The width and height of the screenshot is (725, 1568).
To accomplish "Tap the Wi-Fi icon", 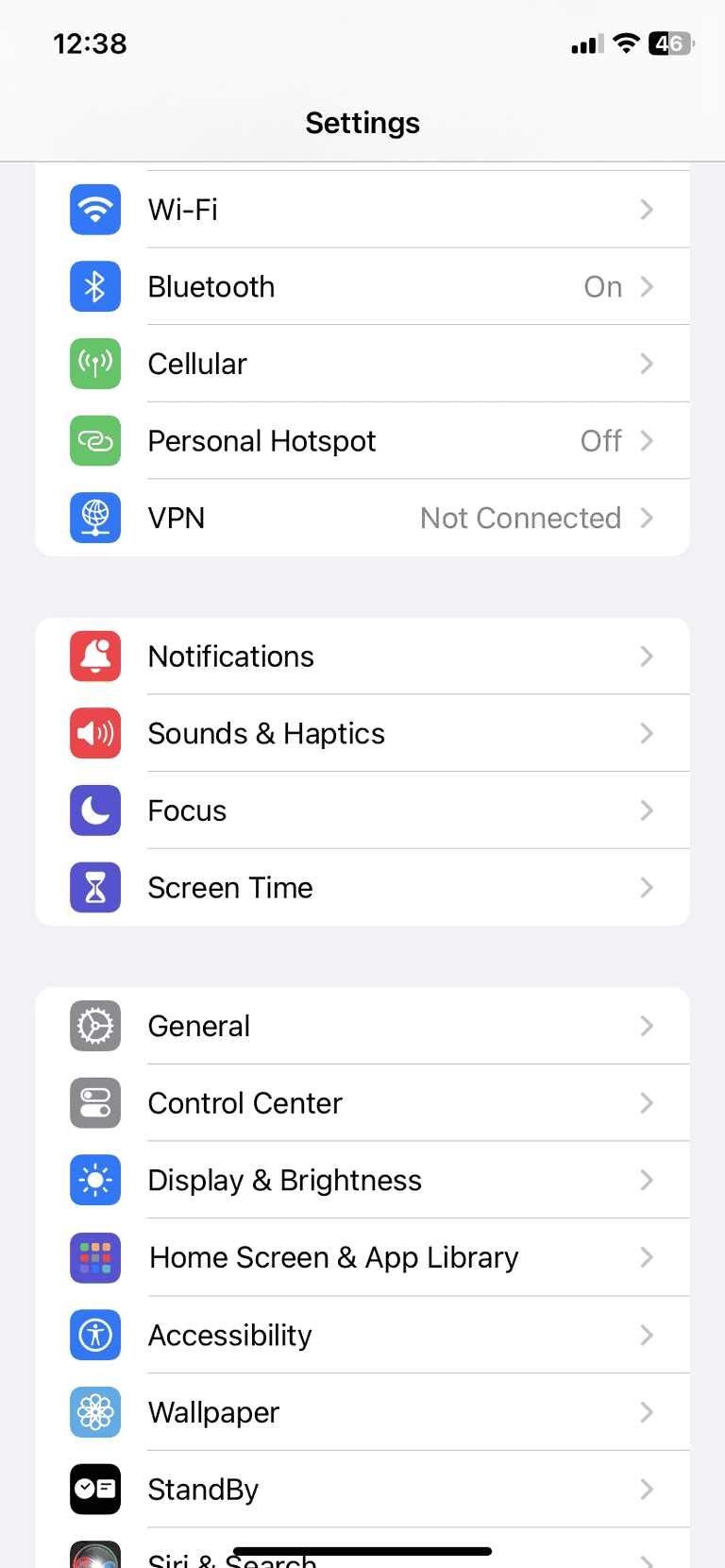I will (94, 209).
